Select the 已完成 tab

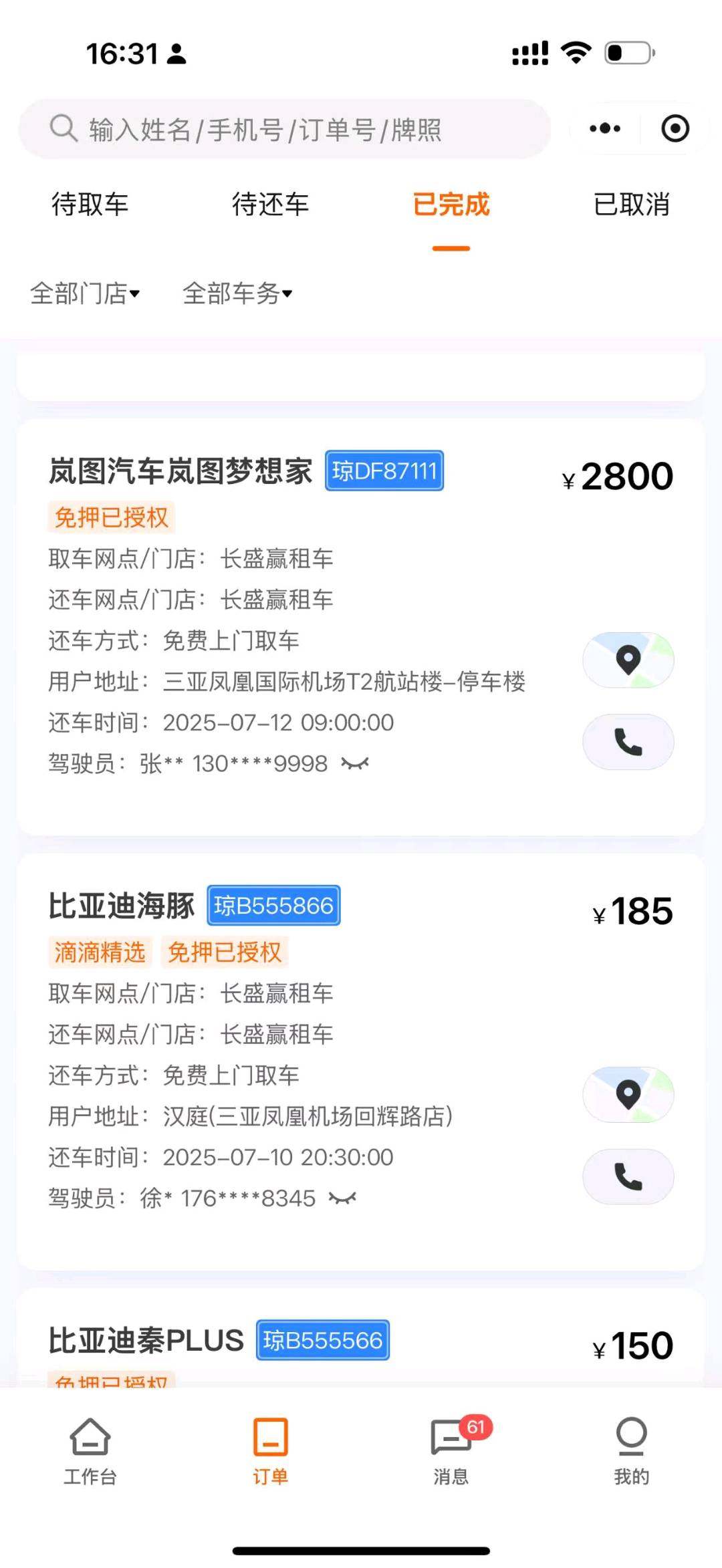451,204
